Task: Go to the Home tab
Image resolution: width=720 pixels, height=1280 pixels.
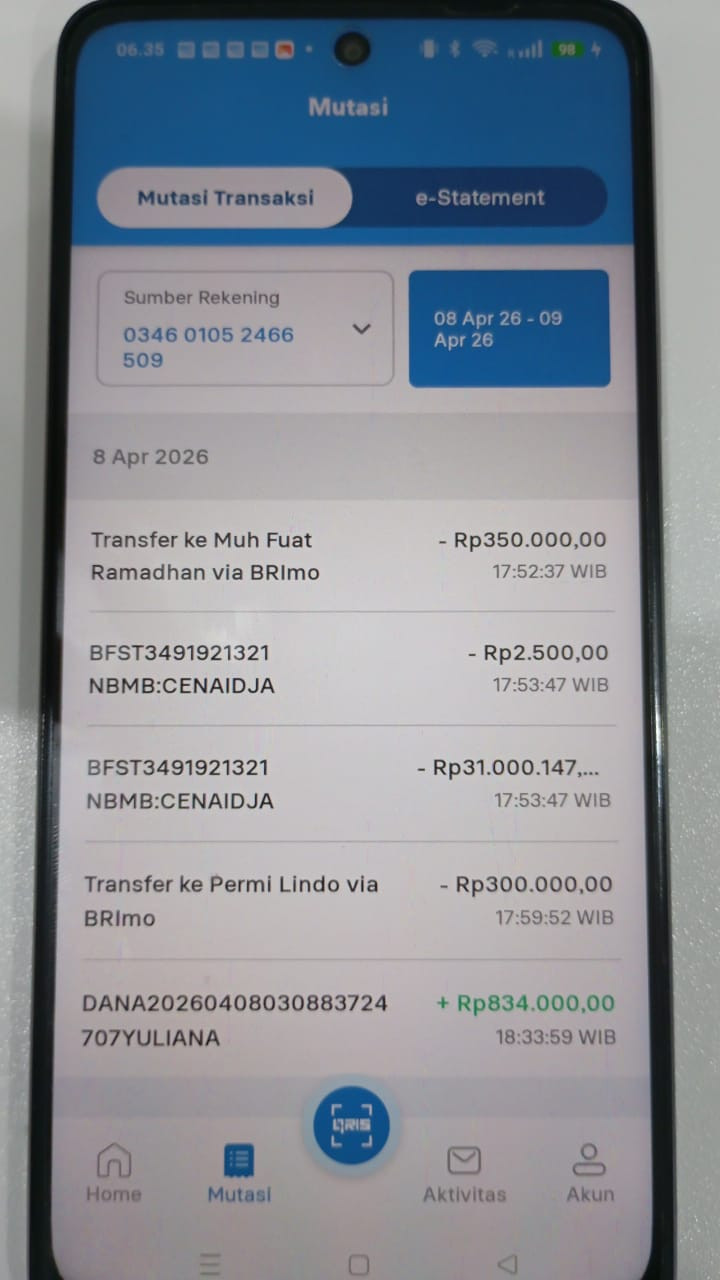Action: click(x=113, y=1172)
